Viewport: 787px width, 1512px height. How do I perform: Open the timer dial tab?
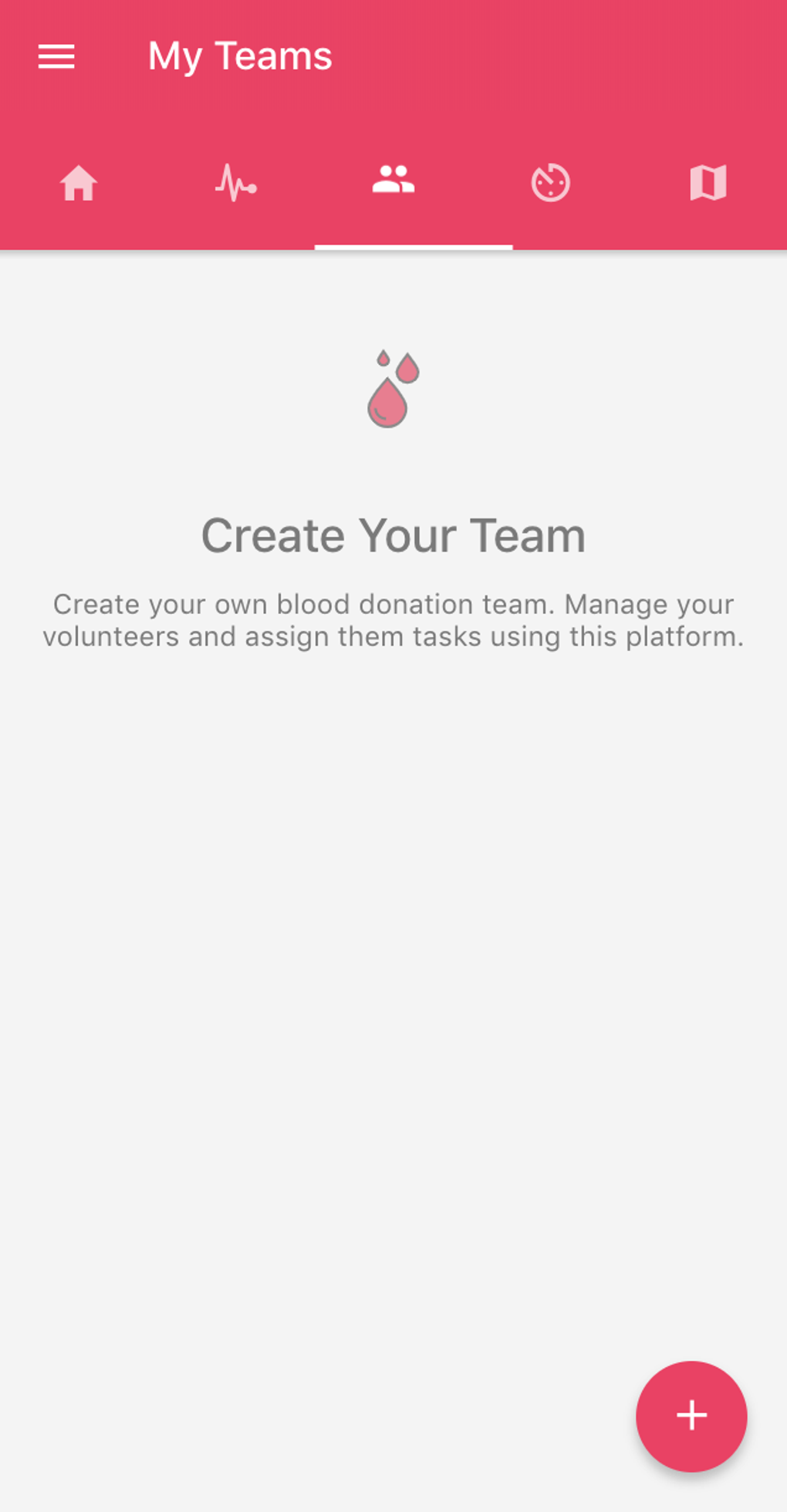pos(551,184)
